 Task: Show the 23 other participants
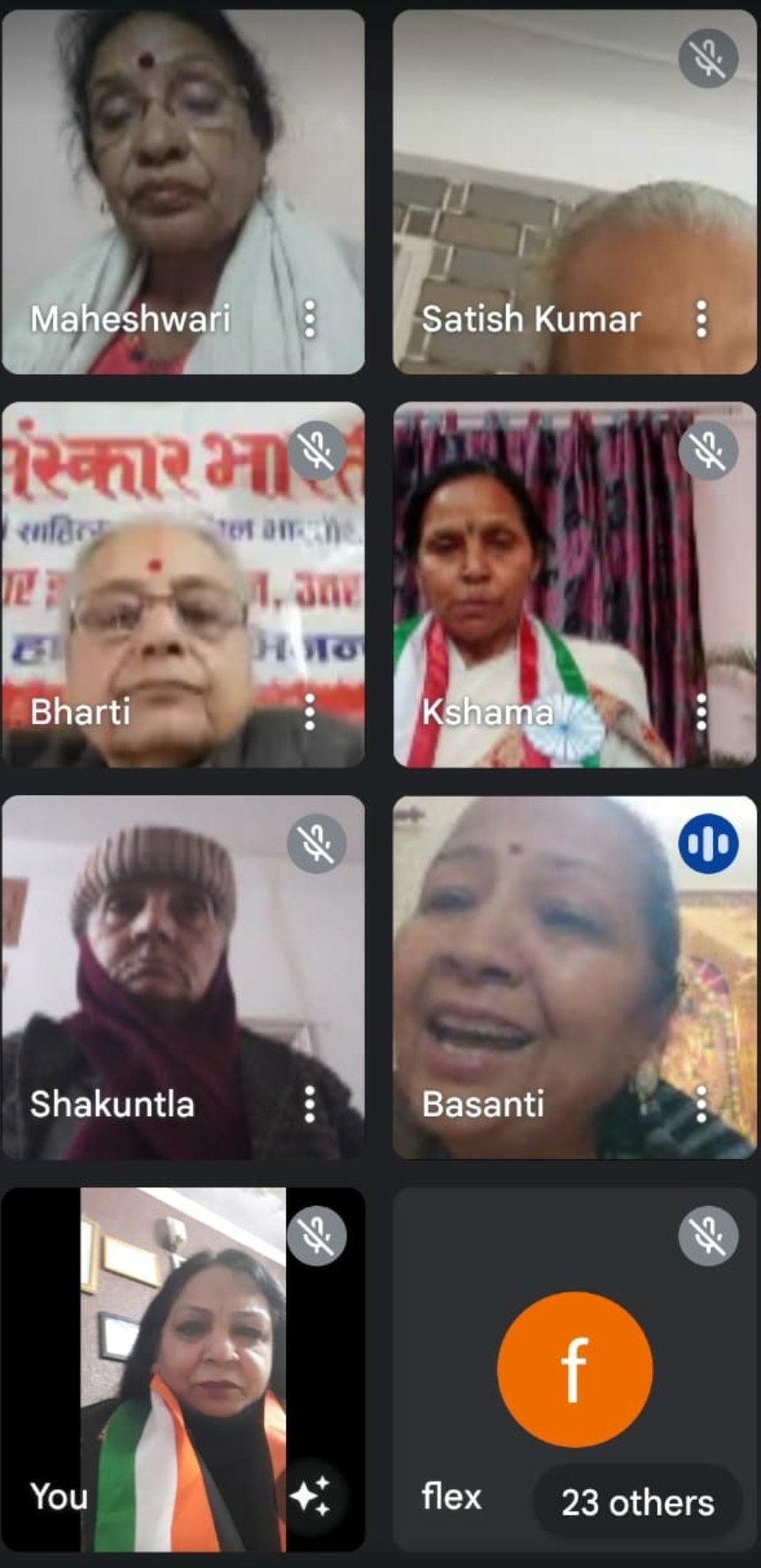pyautogui.click(x=637, y=1502)
